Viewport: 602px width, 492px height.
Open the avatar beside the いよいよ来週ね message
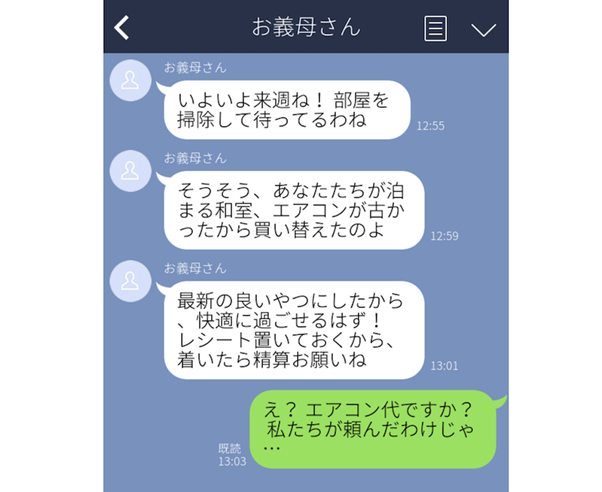point(130,82)
